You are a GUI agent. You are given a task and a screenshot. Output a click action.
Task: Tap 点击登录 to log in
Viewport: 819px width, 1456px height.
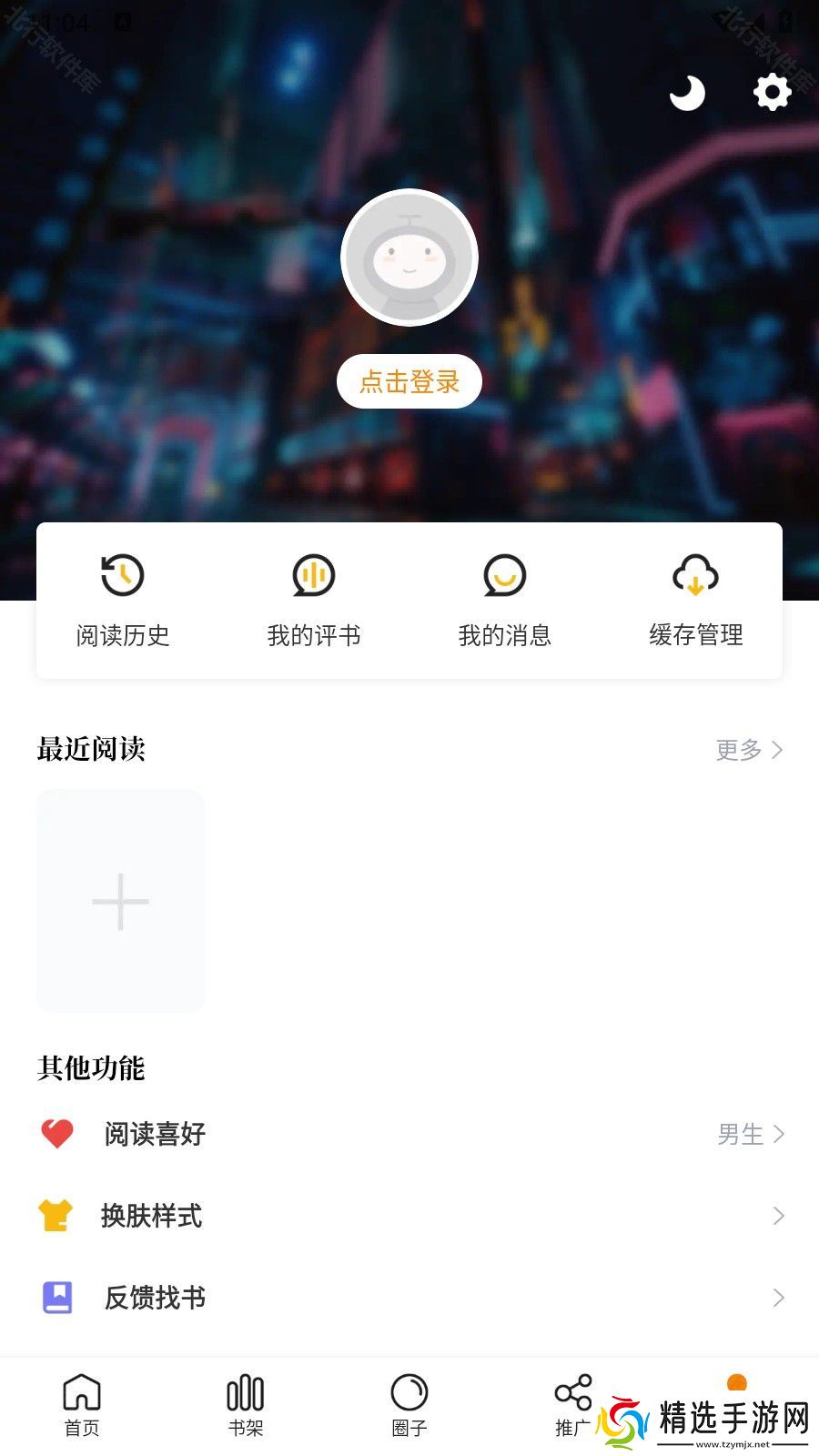tap(409, 381)
